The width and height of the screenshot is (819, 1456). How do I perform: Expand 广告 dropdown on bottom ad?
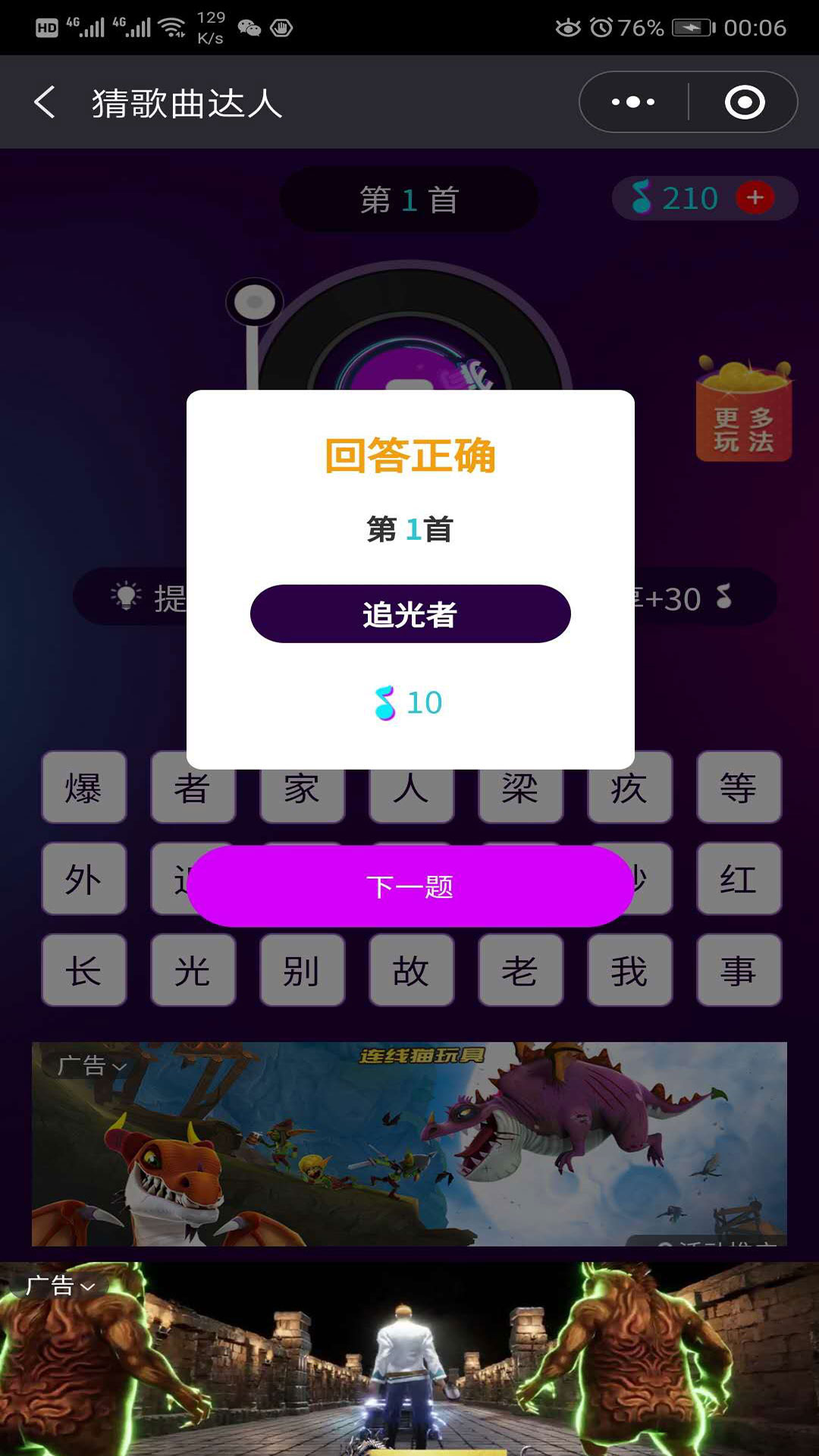[61, 1285]
